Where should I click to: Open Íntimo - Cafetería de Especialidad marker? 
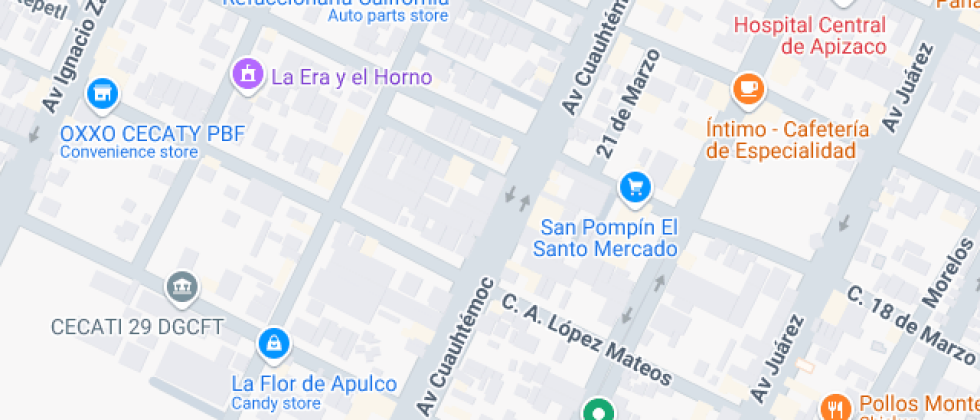tap(747, 90)
